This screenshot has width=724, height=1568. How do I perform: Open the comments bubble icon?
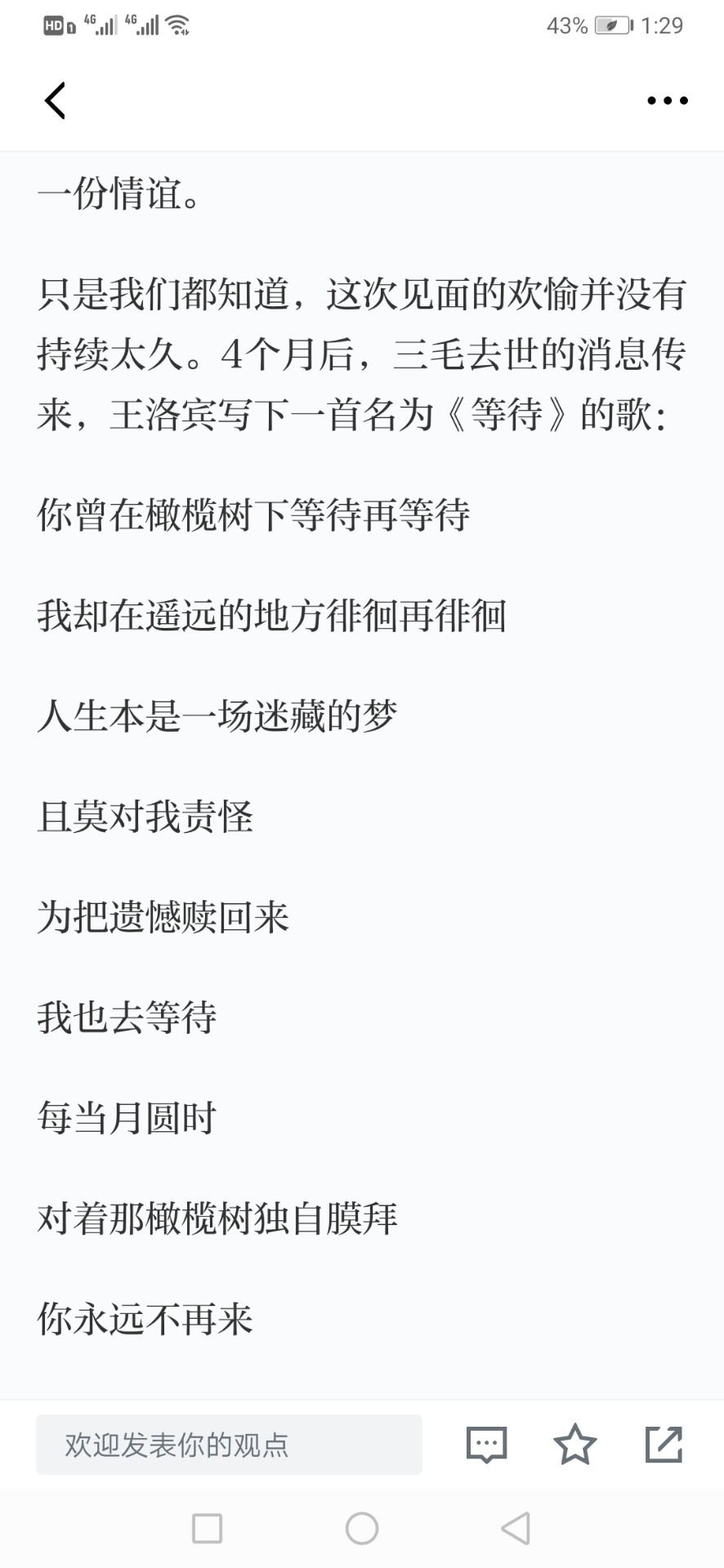point(486,1445)
